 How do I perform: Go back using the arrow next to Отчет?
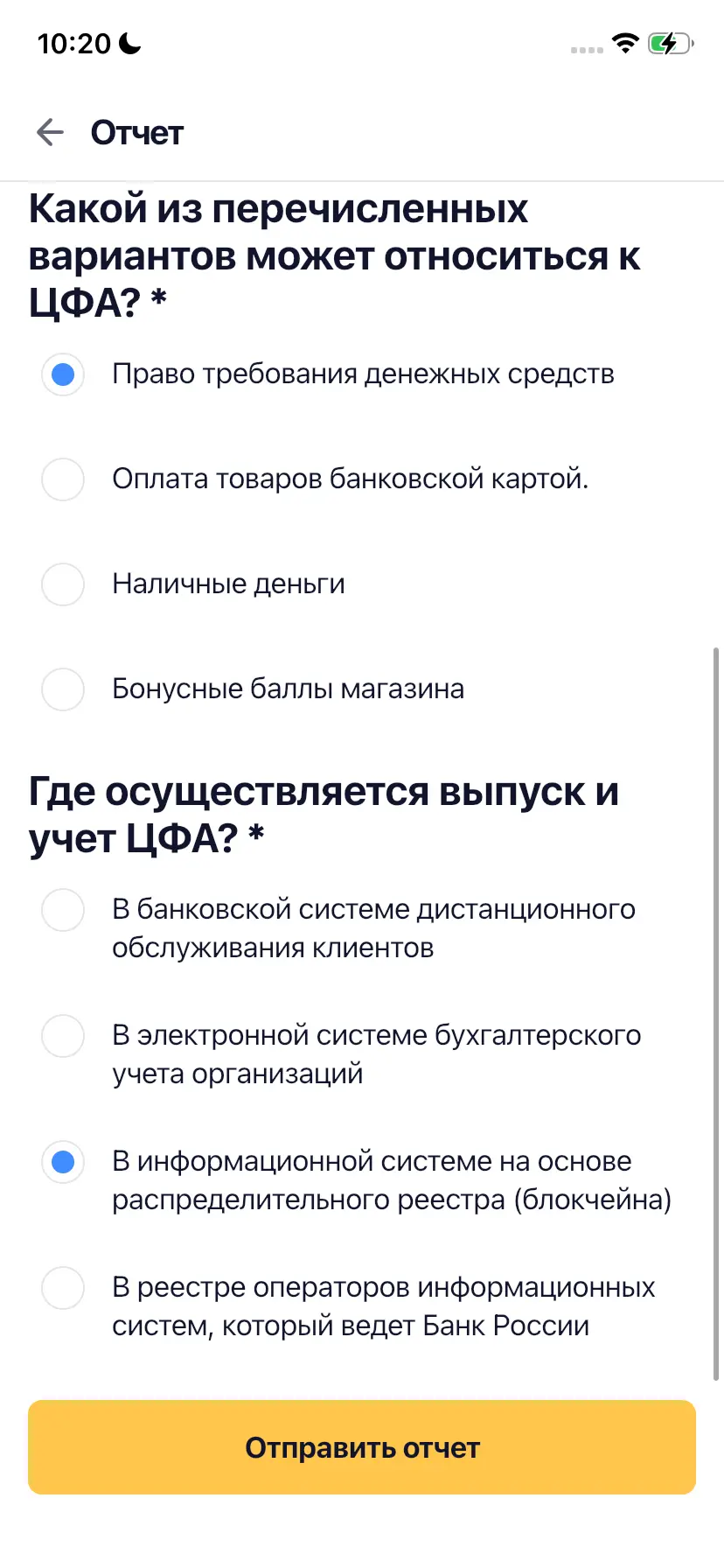[x=50, y=132]
